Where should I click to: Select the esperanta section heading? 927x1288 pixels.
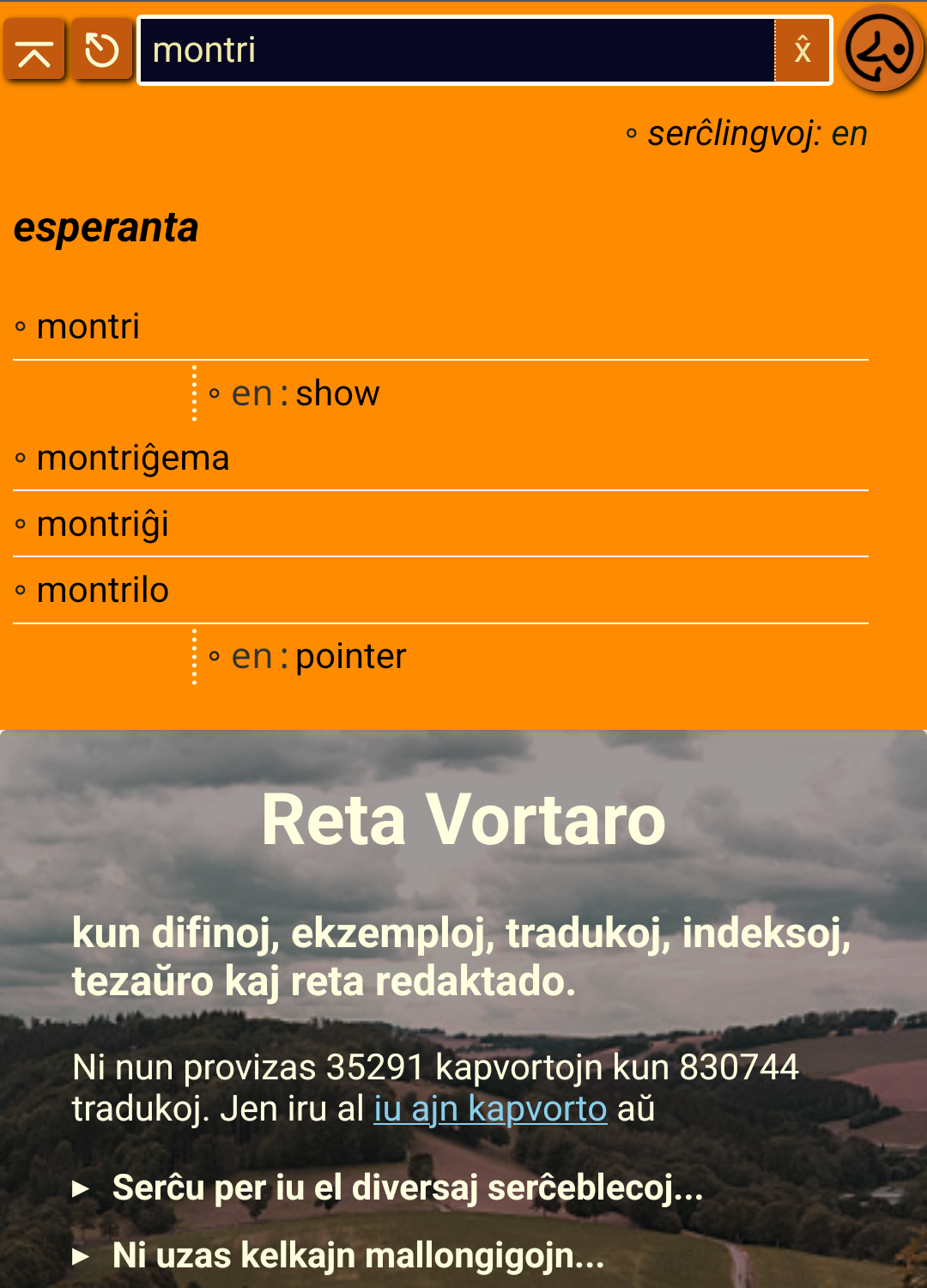pyautogui.click(x=105, y=228)
